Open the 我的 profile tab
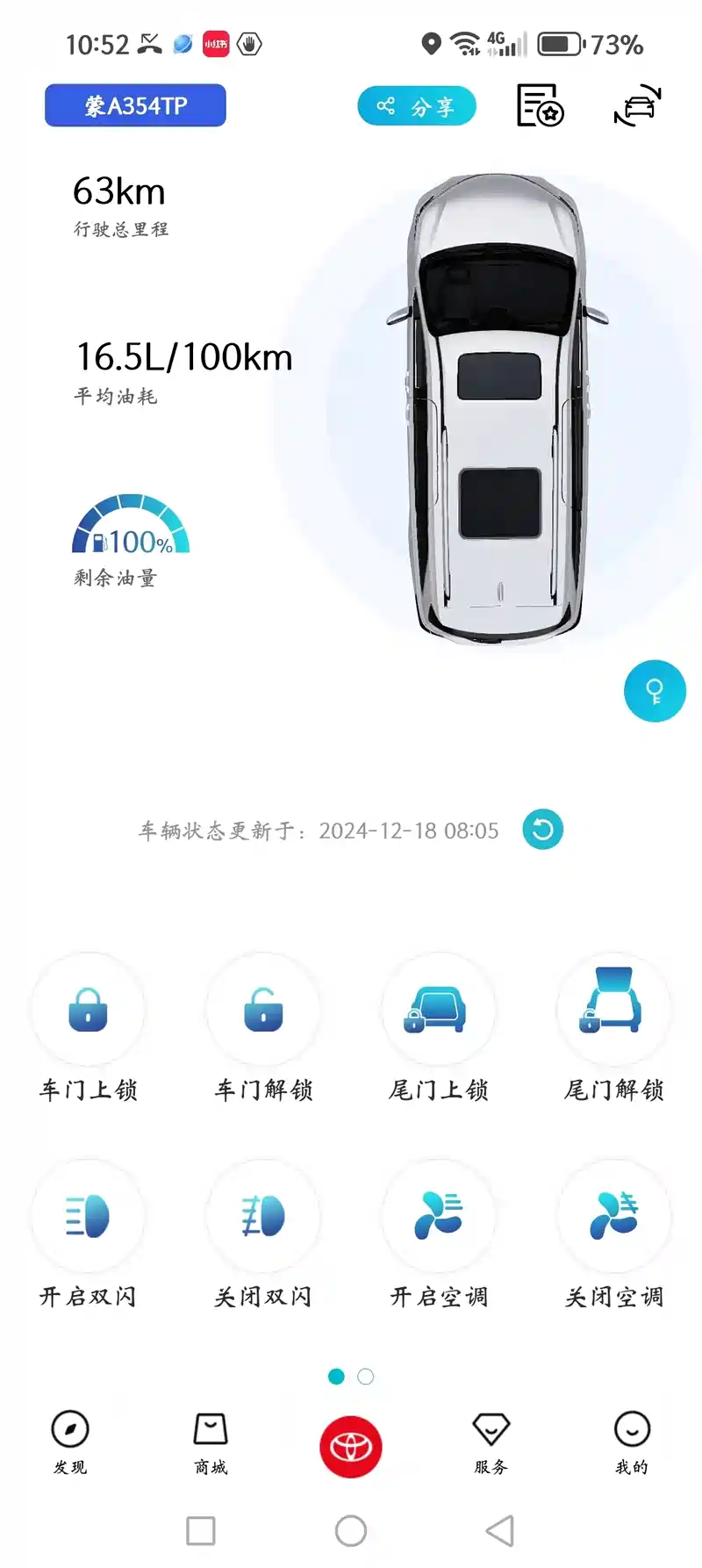 click(632, 1442)
